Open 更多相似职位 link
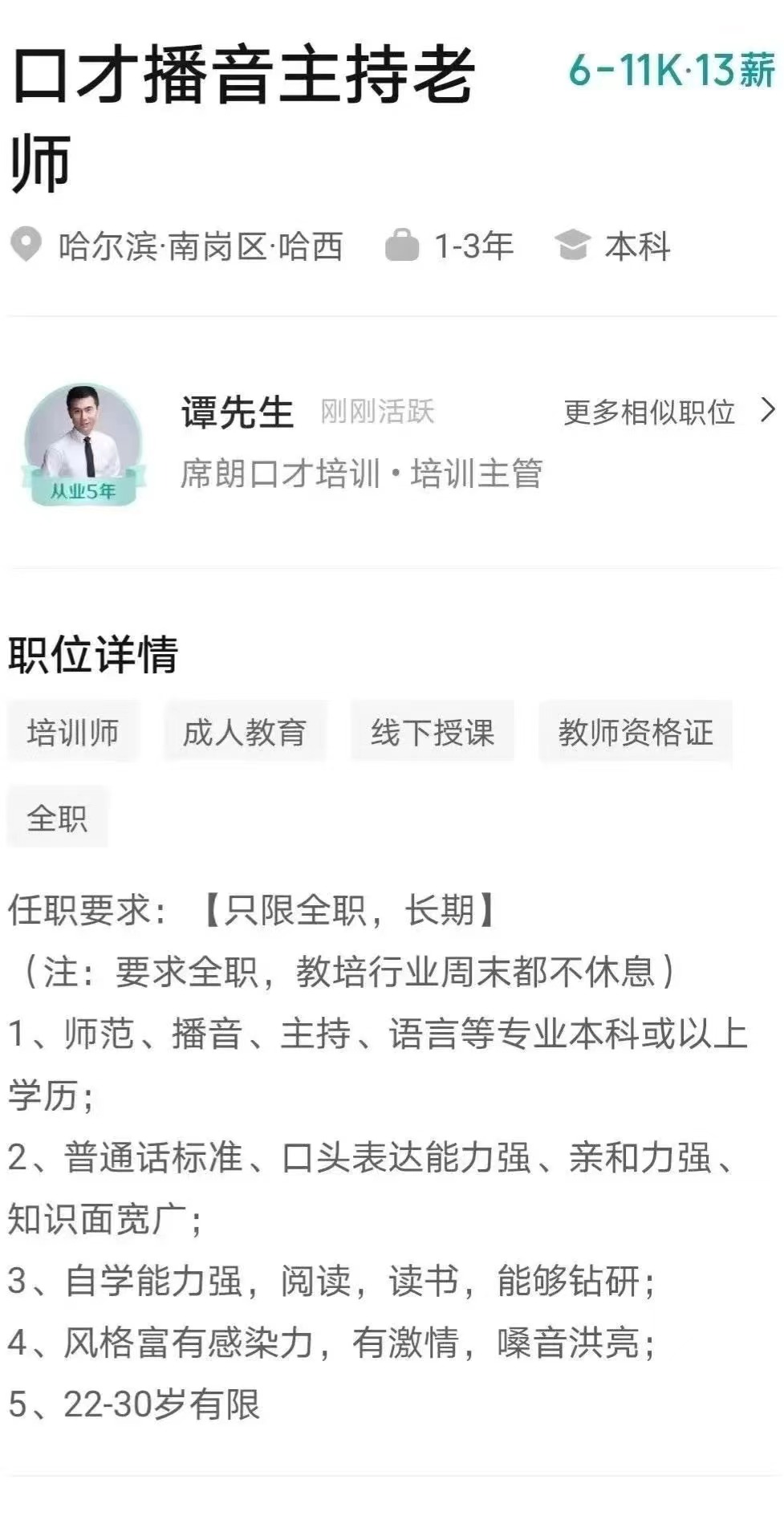The width and height of the screenshot is (784, 1536). tap(668, 412)
